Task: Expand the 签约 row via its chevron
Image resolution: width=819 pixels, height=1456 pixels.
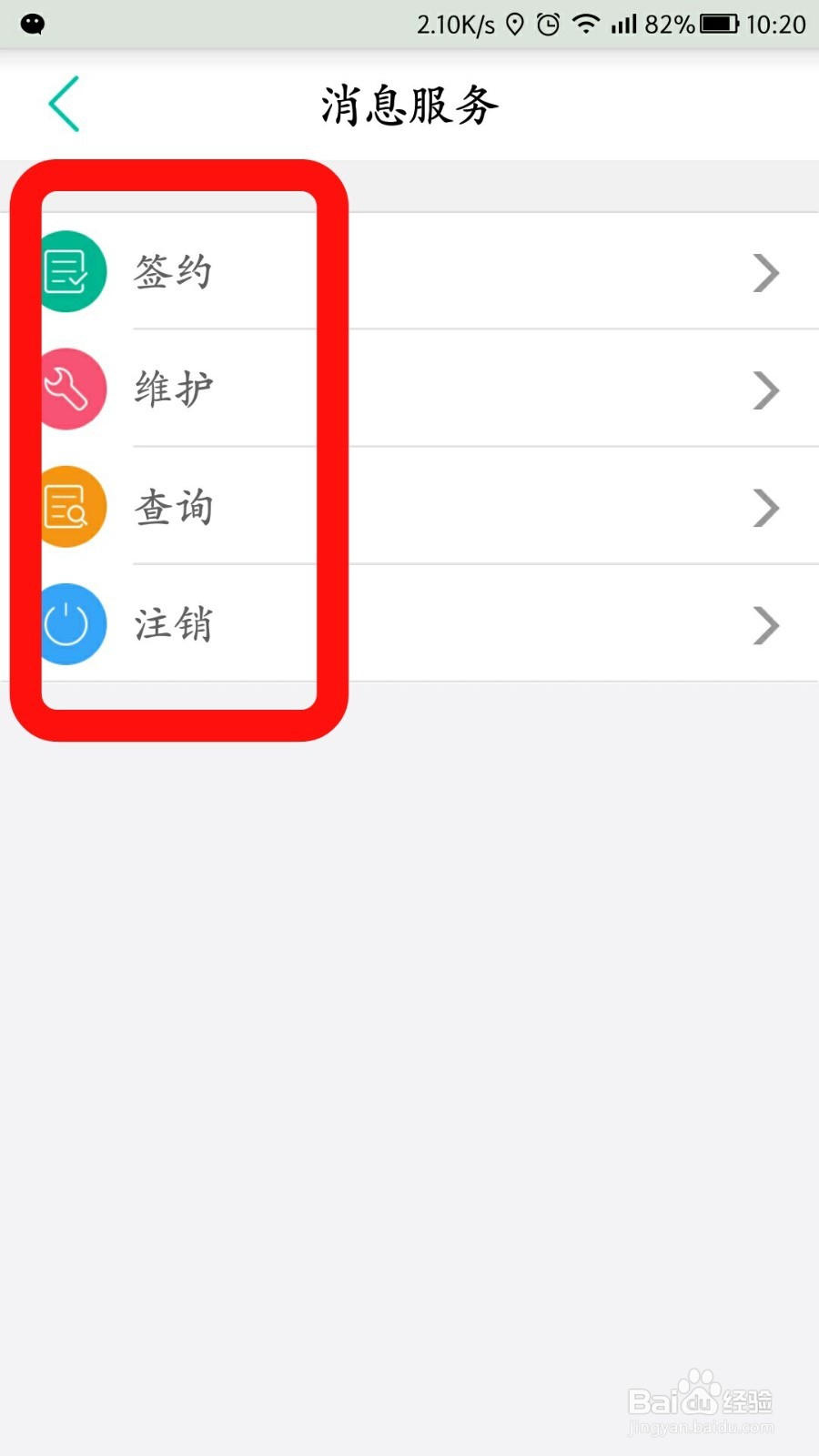Action: pyautogui.click(x=764, y=273)
